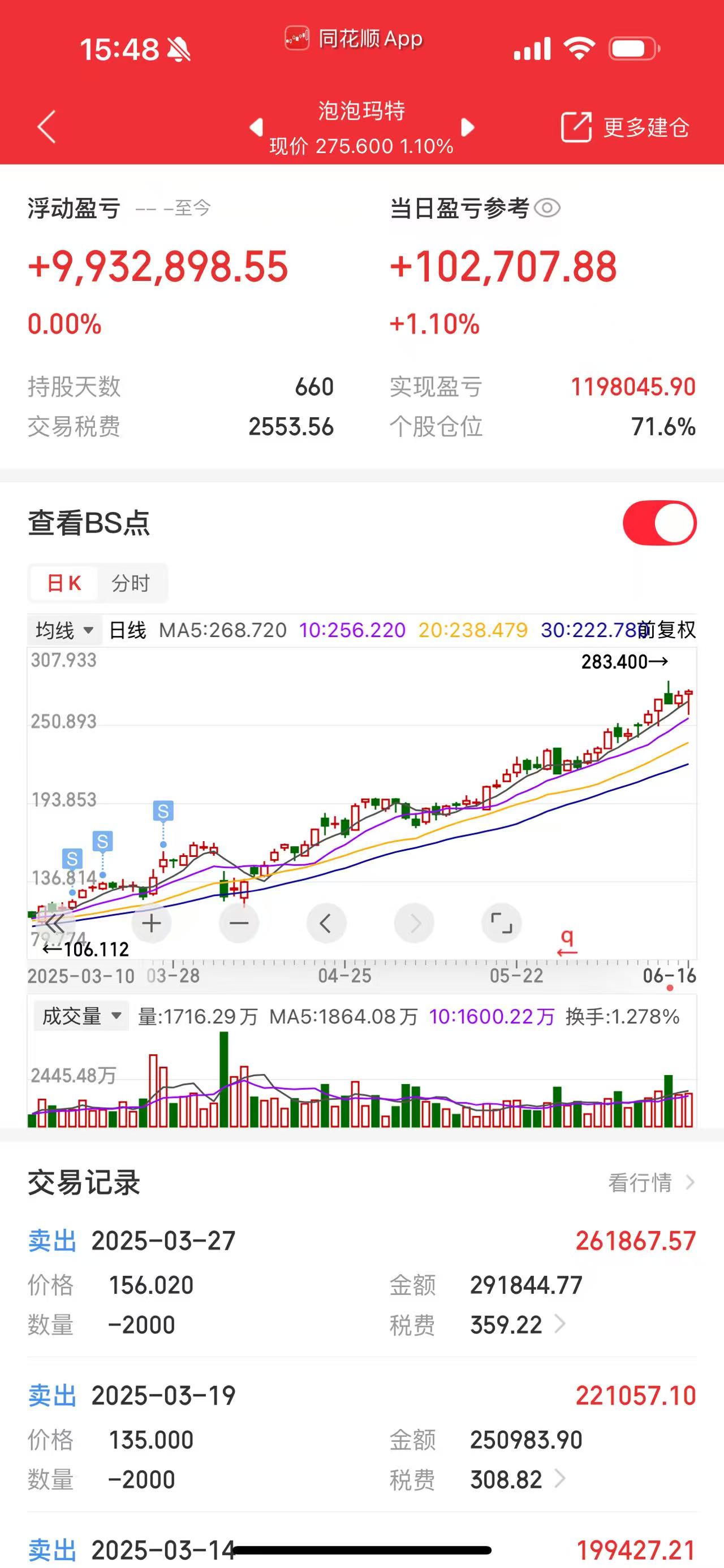Switch to the next stock holding

coord(467,127)
